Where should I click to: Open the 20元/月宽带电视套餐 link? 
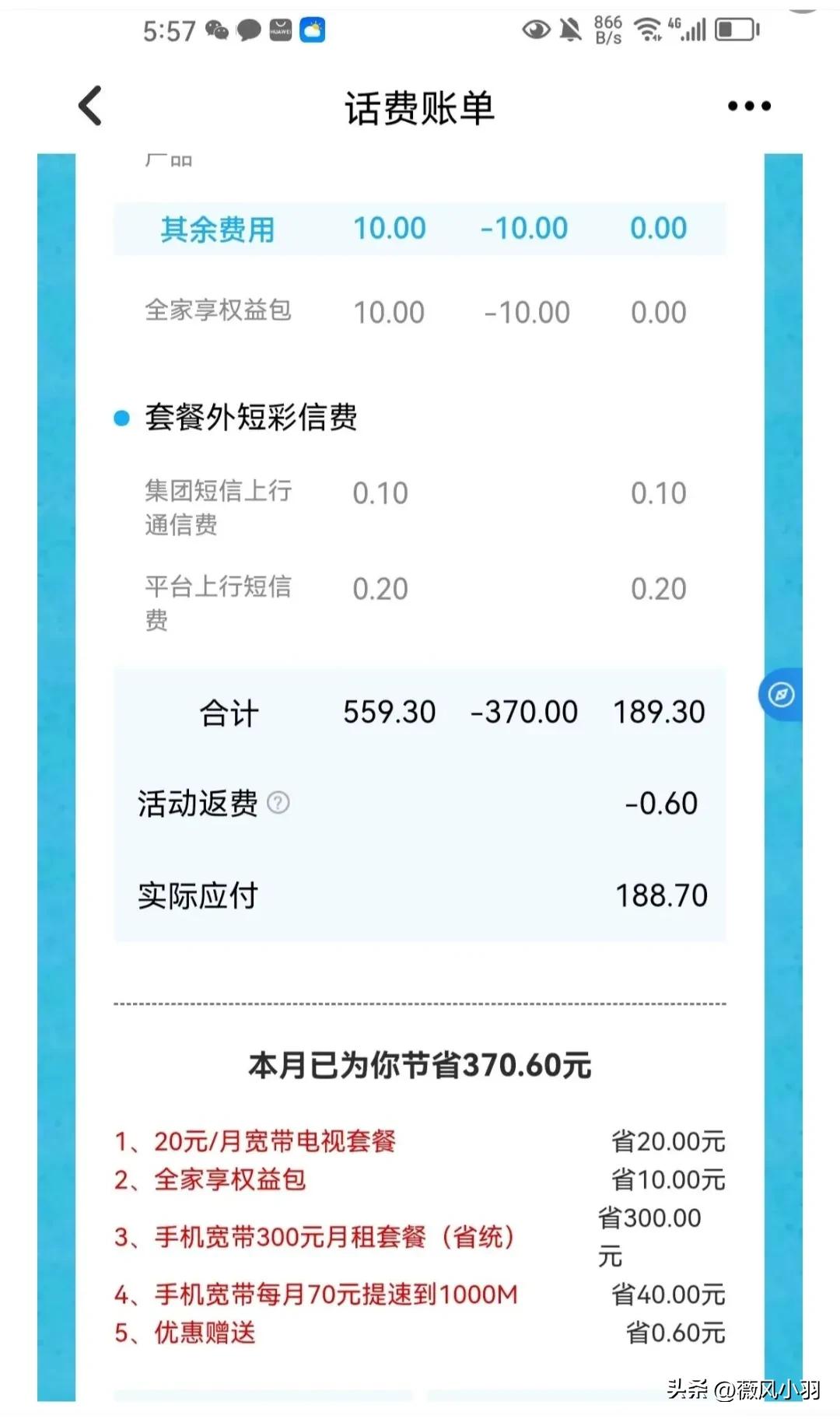click(x=275, y=1140)
